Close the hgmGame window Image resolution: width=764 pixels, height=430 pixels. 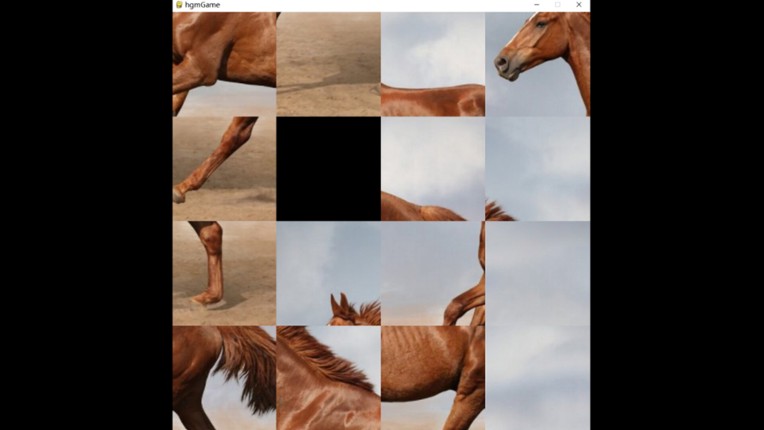579,5
